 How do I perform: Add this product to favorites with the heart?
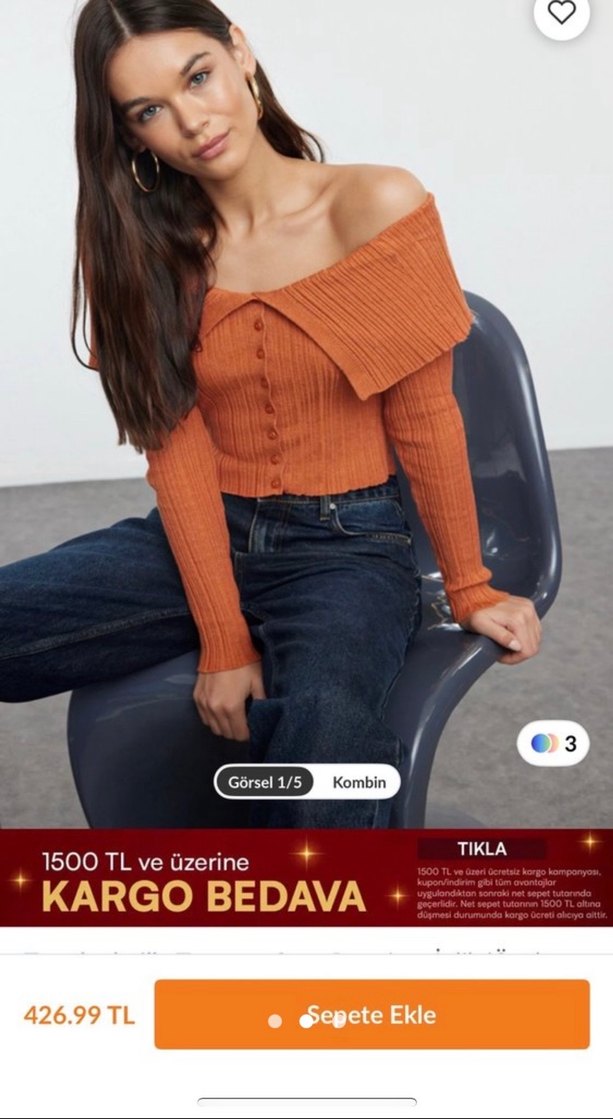click(x=563, y=13)
